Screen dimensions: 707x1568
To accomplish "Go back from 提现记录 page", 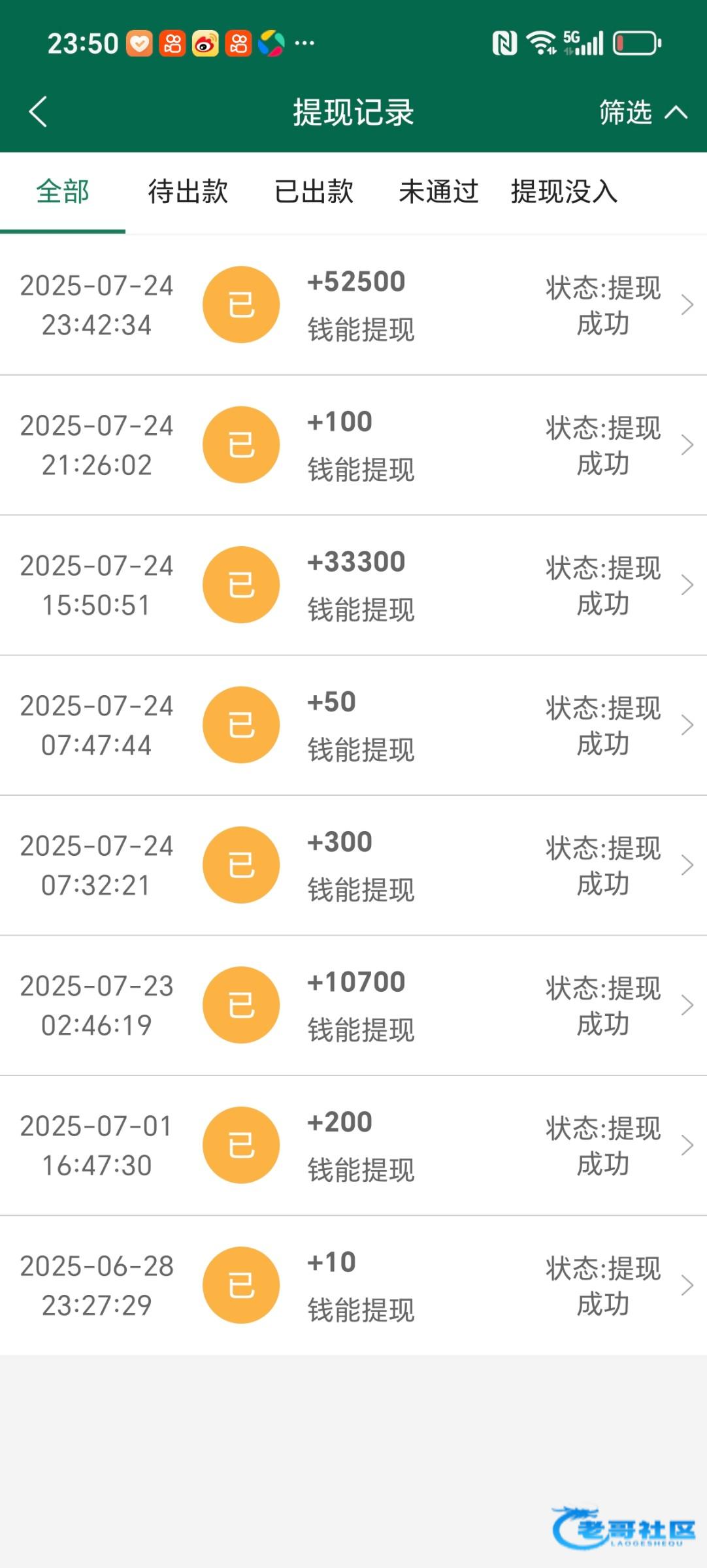I will click(x=39, y=112).
